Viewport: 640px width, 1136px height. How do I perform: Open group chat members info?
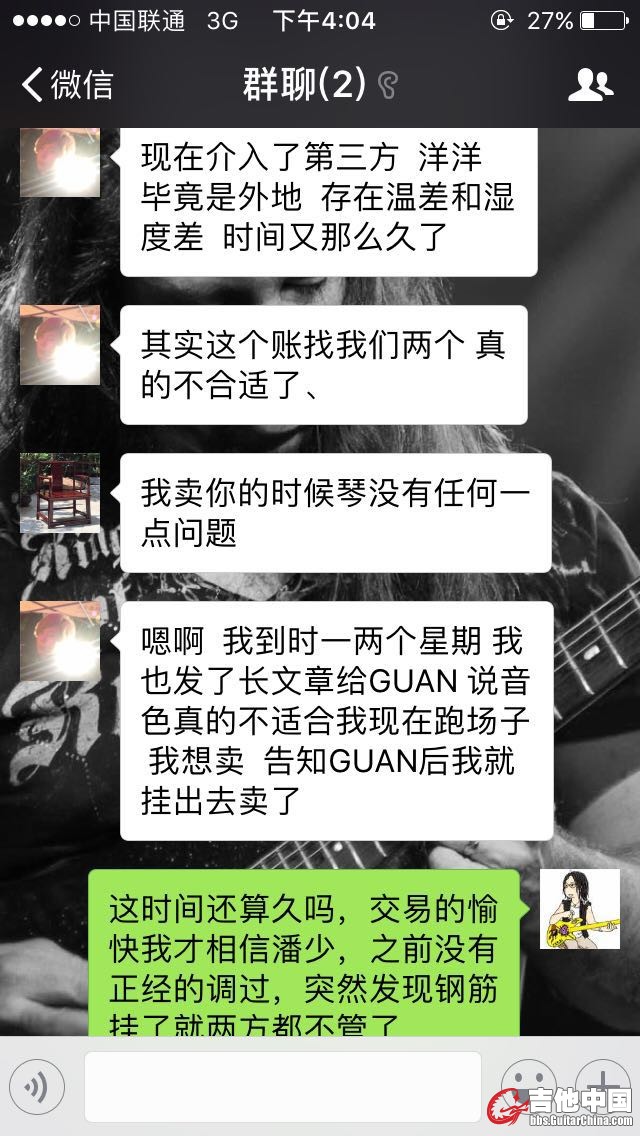click(590, 85)
